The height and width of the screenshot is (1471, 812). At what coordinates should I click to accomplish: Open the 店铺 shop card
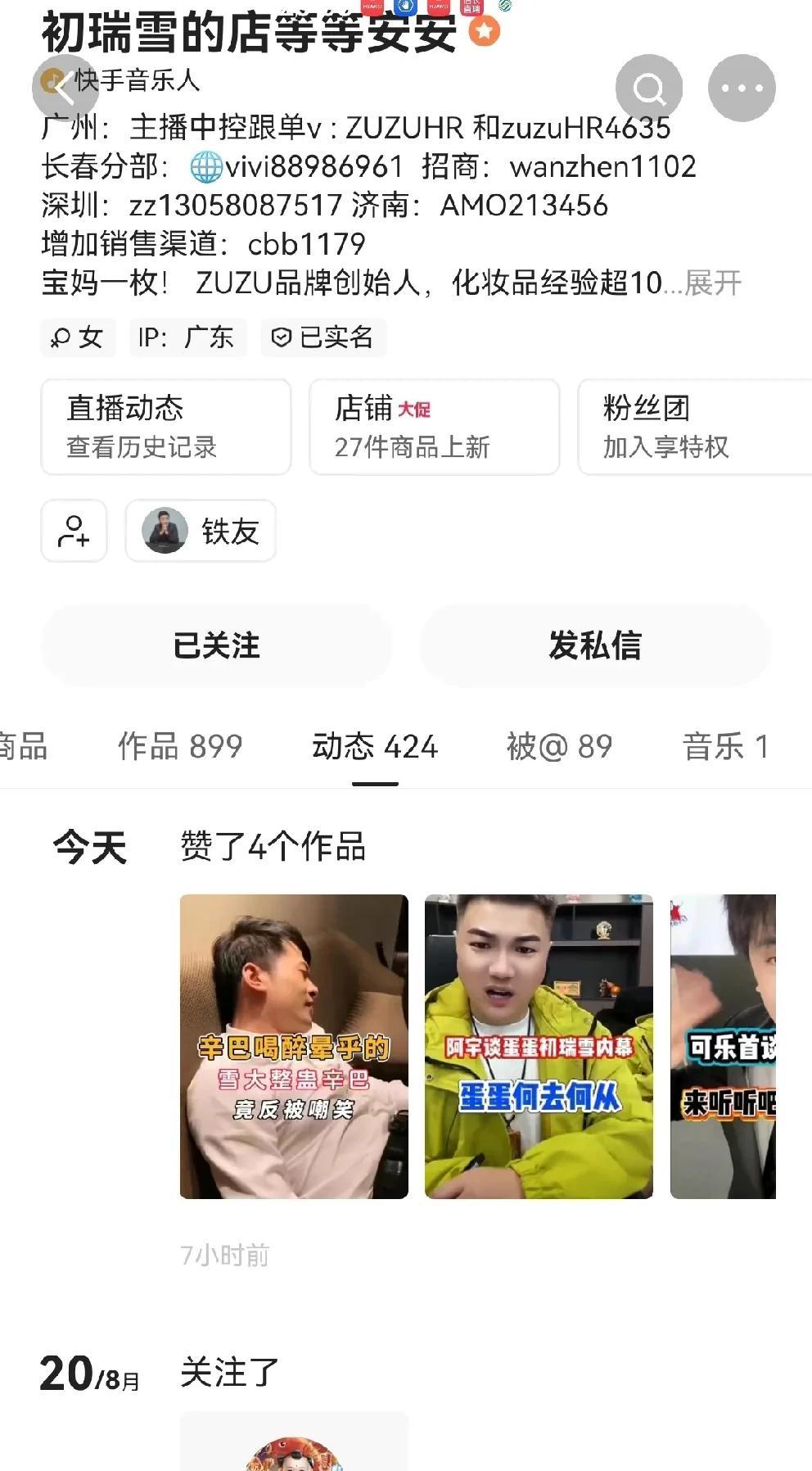click(x=434, y=427)
